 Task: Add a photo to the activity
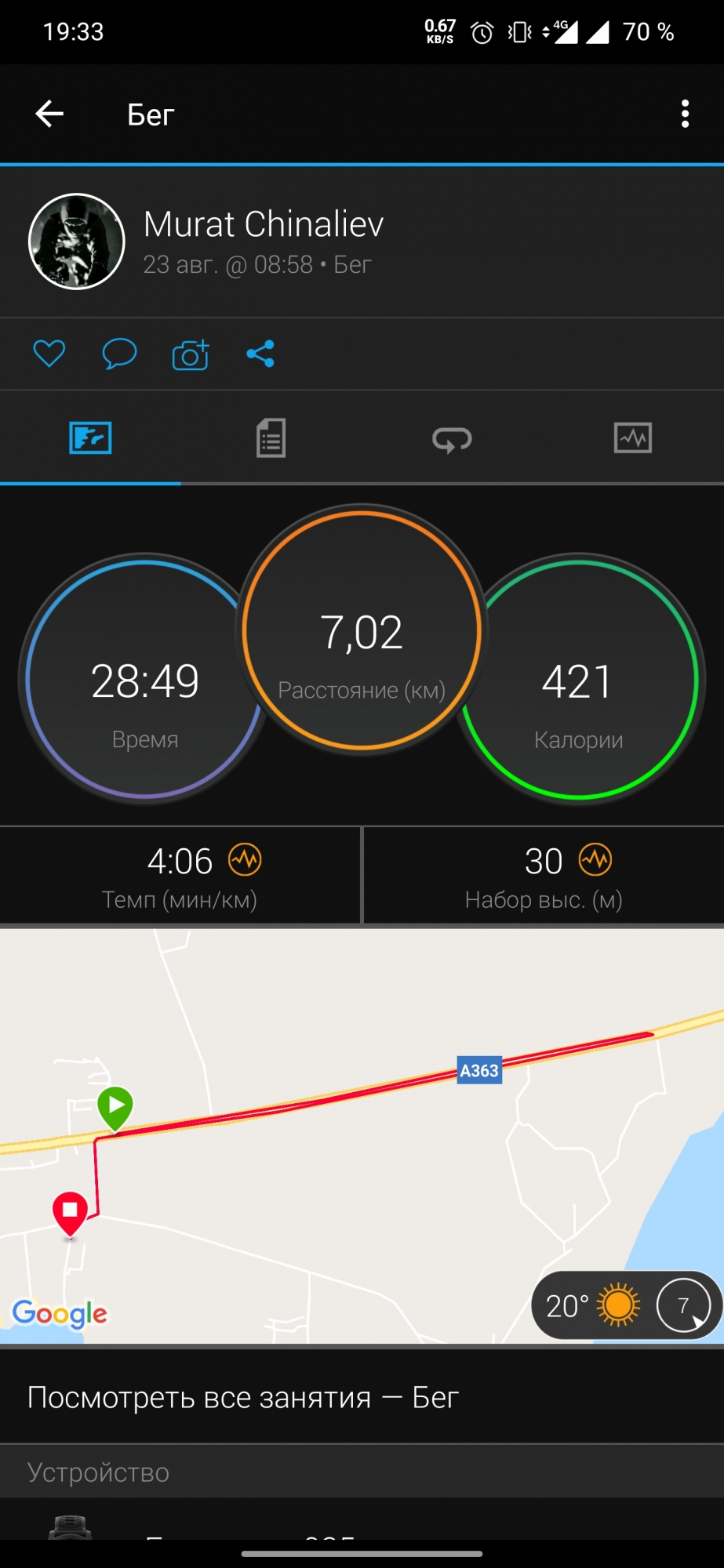(191, 354)
